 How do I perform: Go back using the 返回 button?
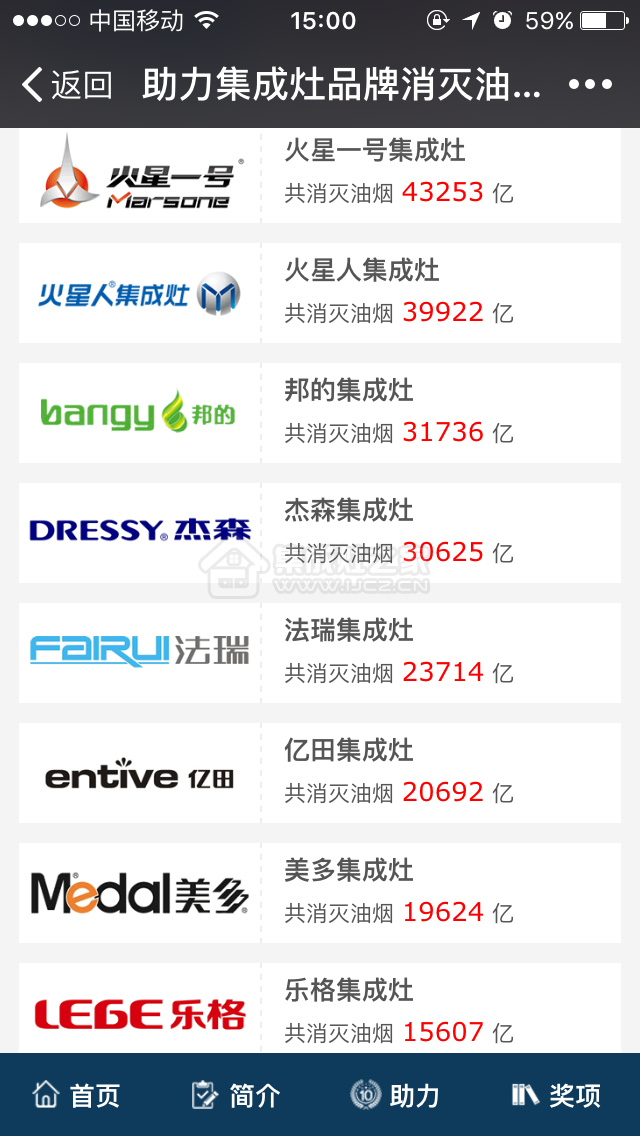click(x=67, y=85)
